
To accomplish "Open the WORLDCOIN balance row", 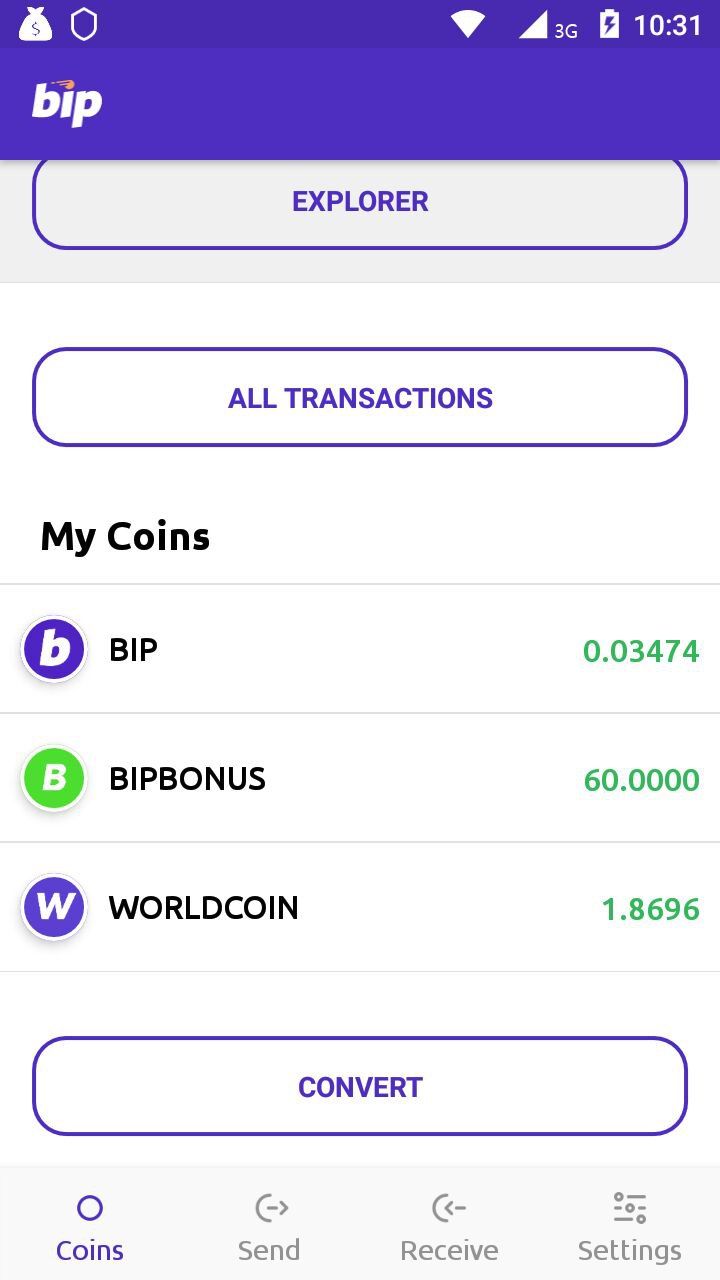I will [x=360, y=907].
